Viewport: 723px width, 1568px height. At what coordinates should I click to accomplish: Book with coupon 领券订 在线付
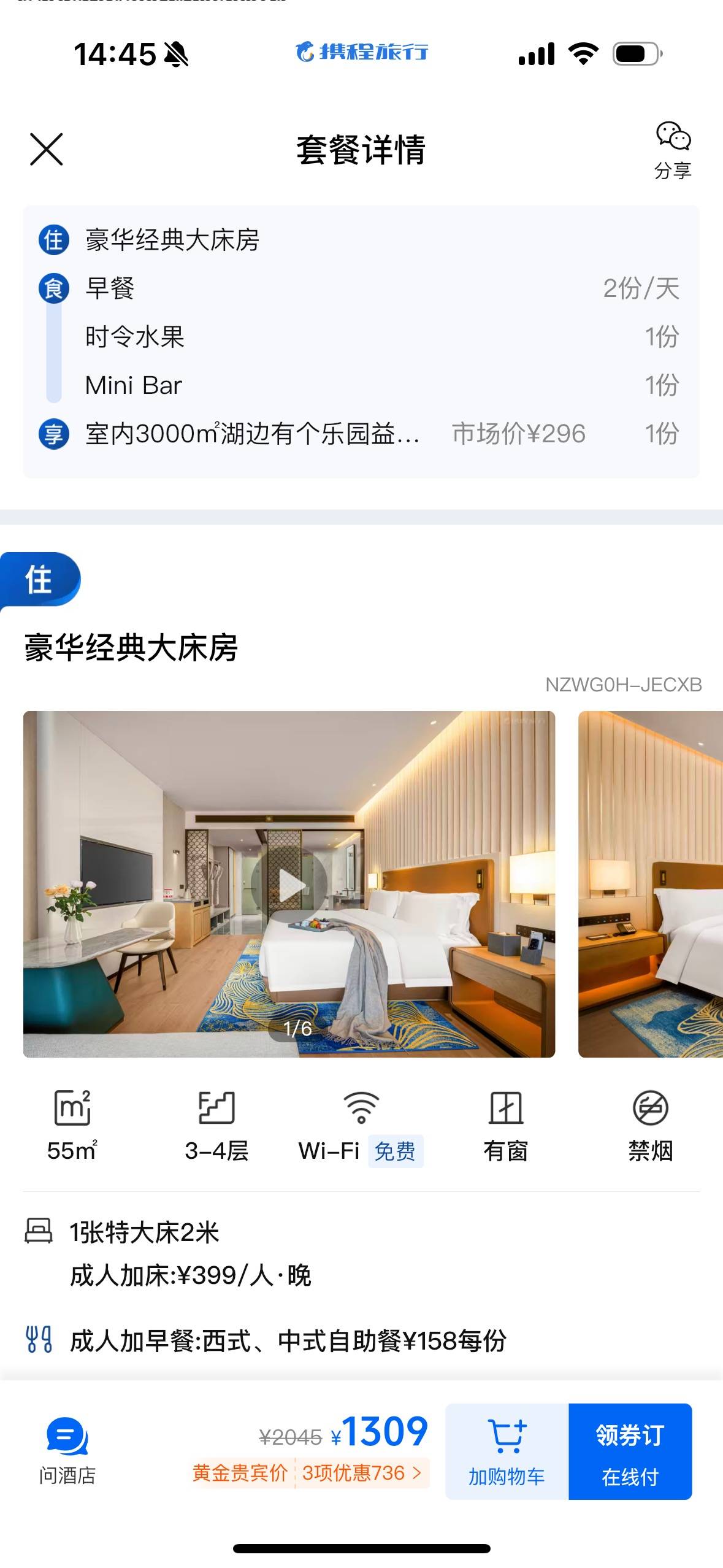[x=630, y=1451]
